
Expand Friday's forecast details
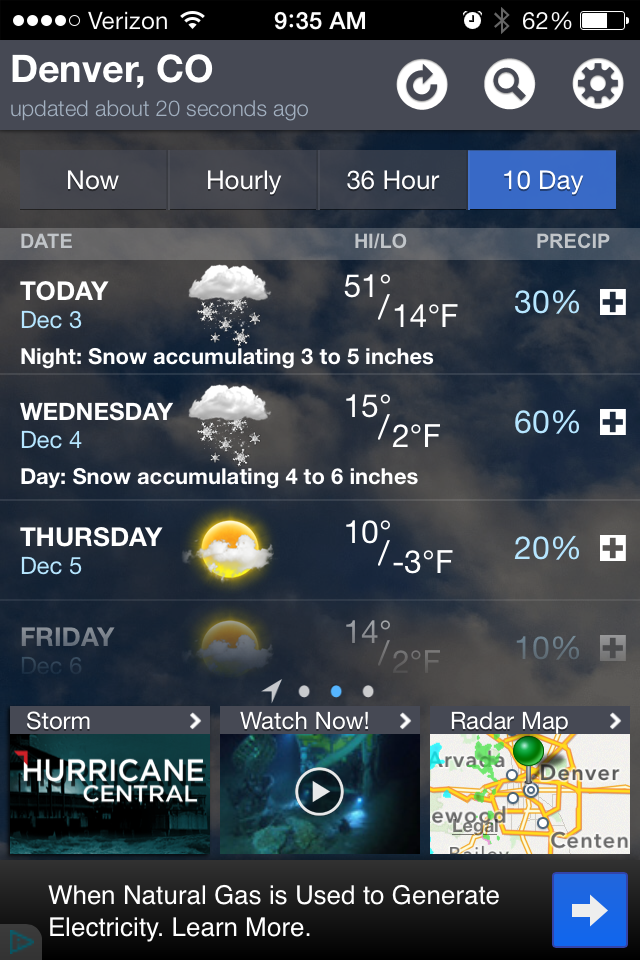(x=612, y=648)
